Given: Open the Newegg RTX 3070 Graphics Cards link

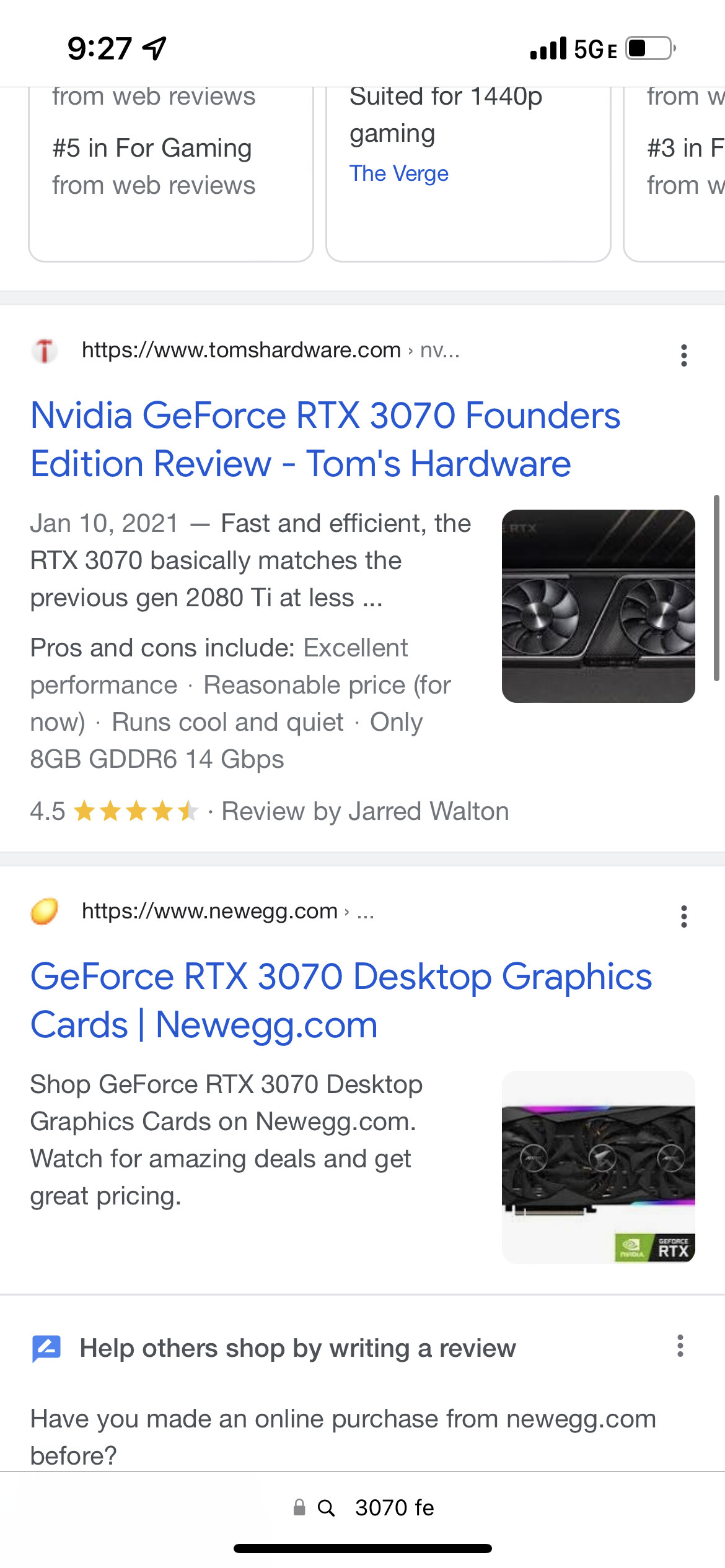Looking at the screenshot, I should 341,1000.
